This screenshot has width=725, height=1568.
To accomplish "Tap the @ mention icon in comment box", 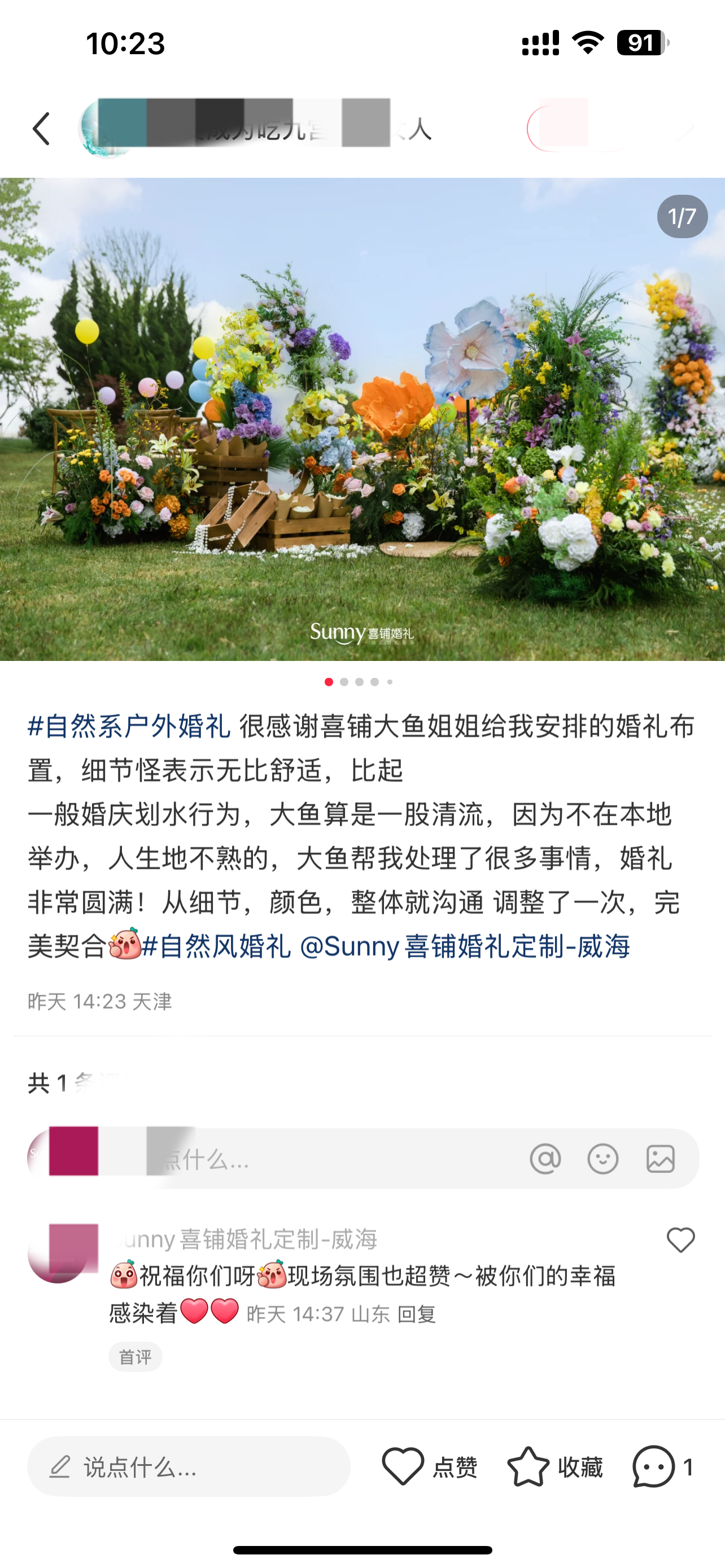I will pyautogui.click(x=545, y=1158).
